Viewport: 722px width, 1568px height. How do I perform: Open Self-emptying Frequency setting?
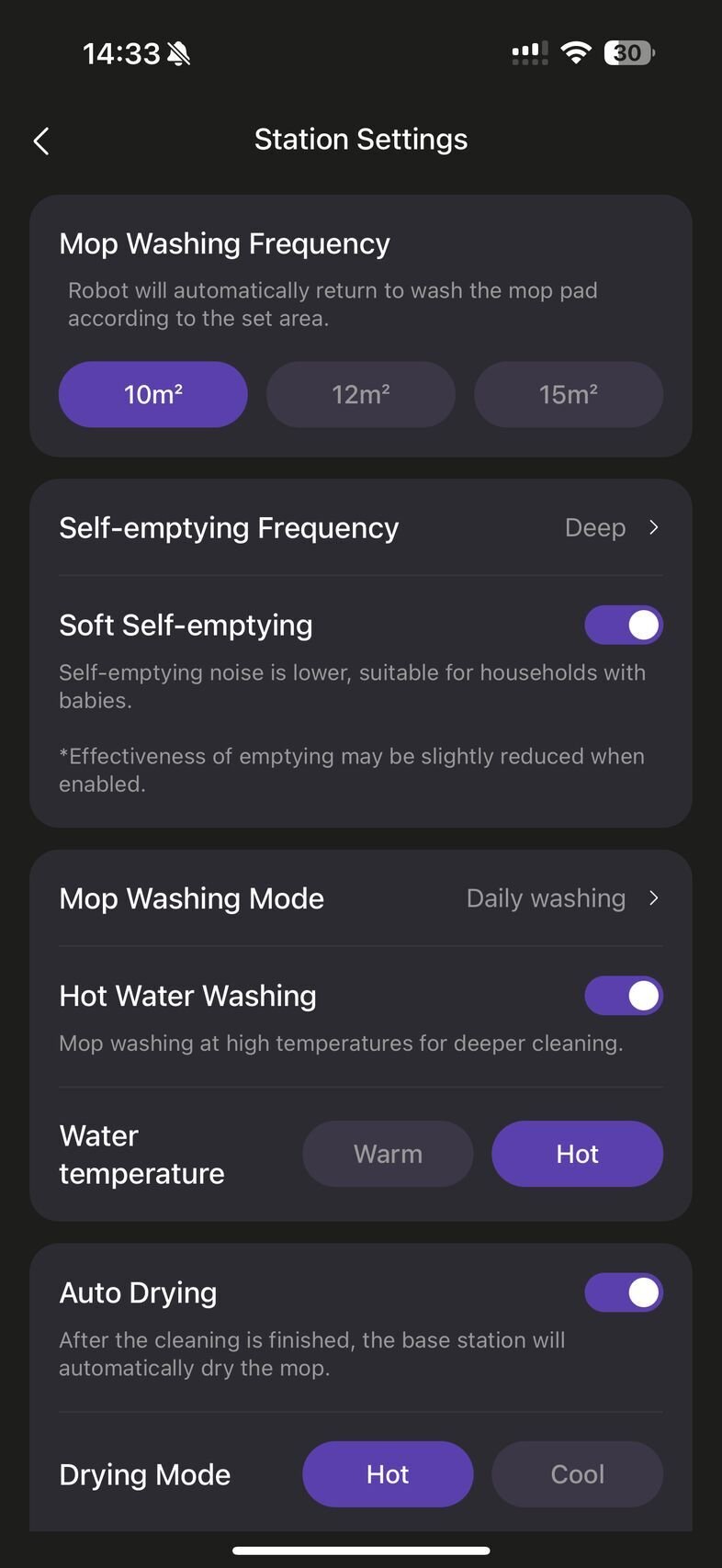(361, 528)
